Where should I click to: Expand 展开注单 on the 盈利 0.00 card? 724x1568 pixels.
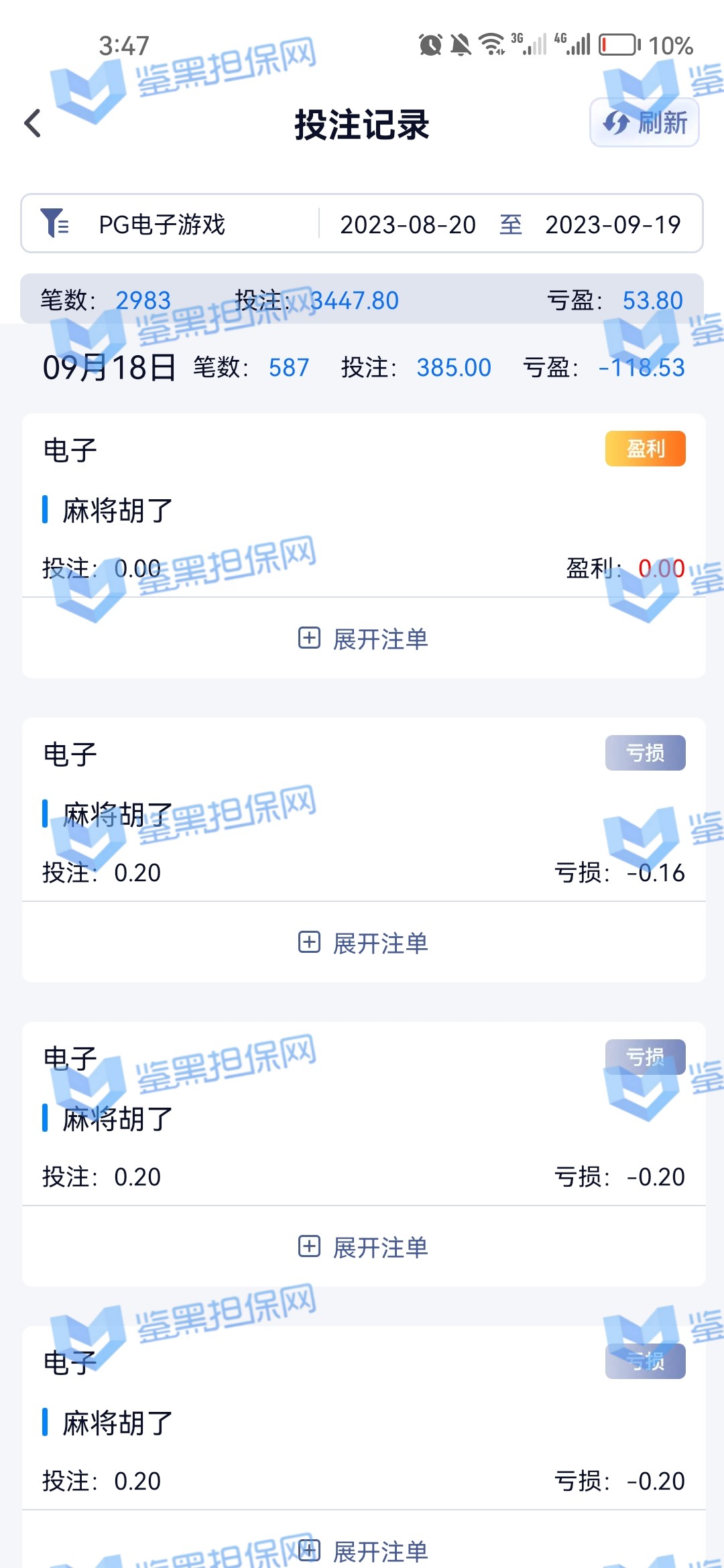click(x=363, y=639)
